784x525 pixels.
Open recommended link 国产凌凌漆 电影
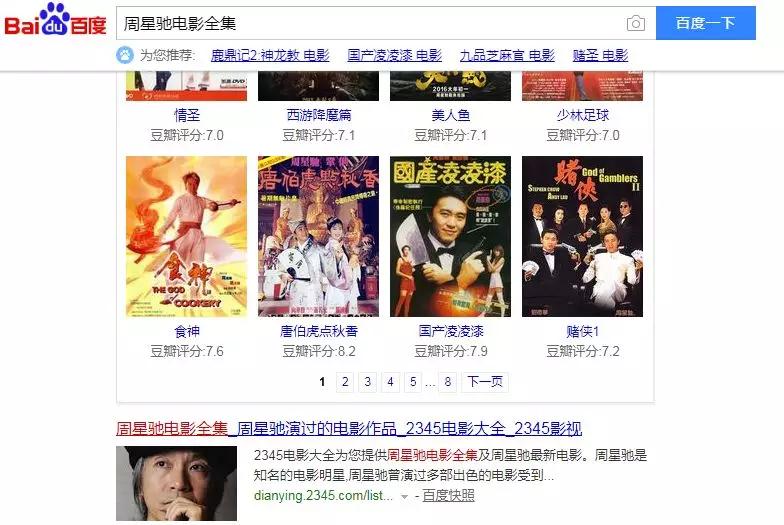click(x=394, y=56)
